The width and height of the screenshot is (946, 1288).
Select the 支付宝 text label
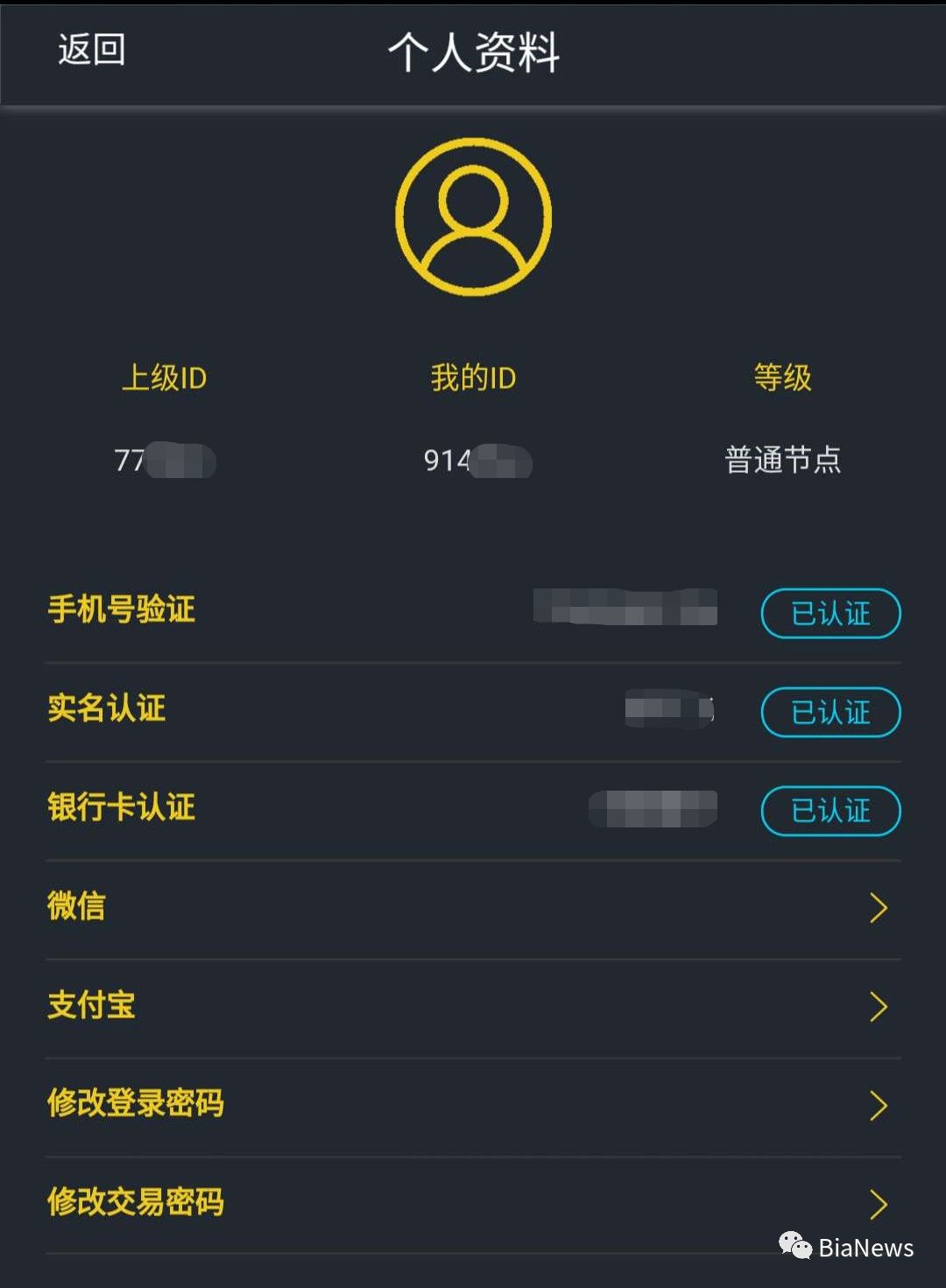pyautogui.click(x=92, y=1007)
